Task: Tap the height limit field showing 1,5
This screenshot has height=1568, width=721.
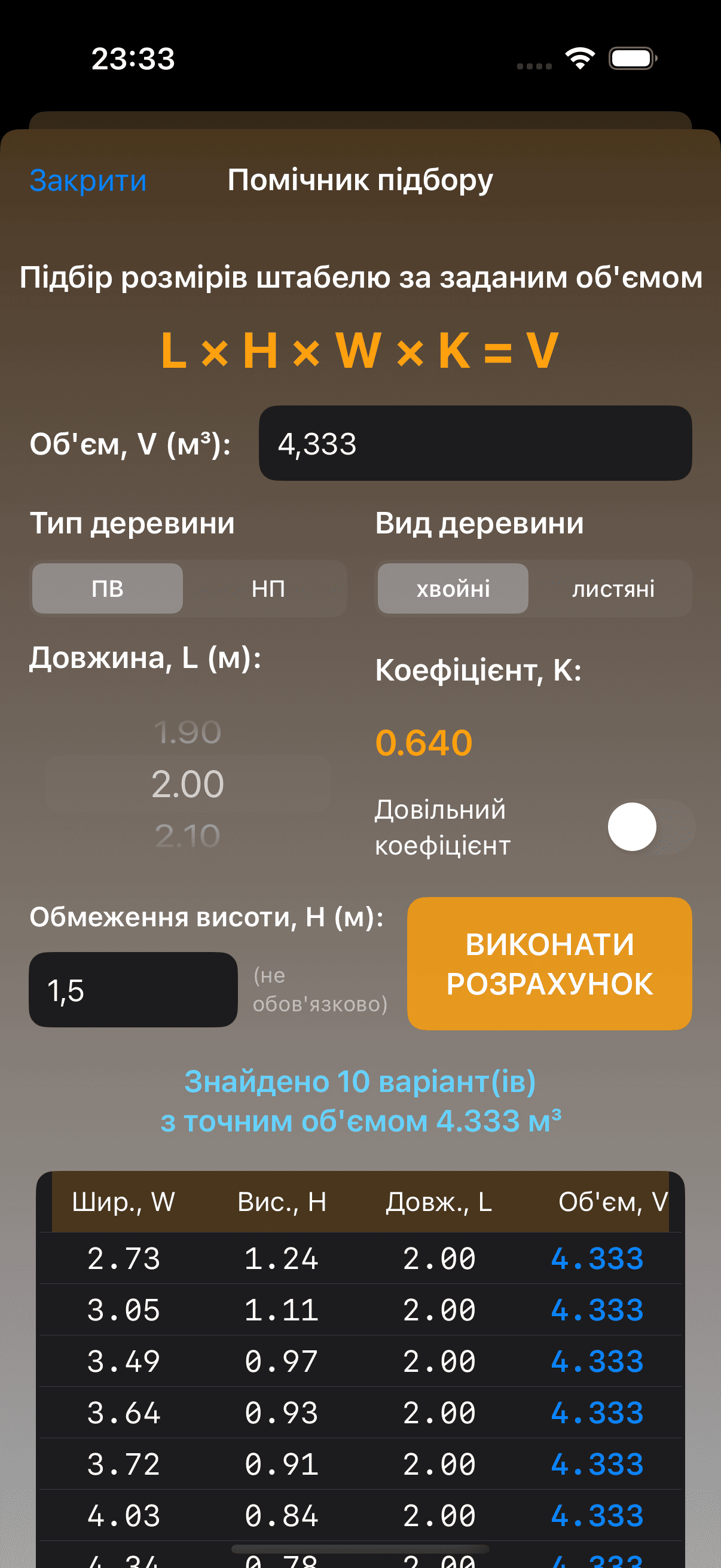Action: [x=133, y=990]
